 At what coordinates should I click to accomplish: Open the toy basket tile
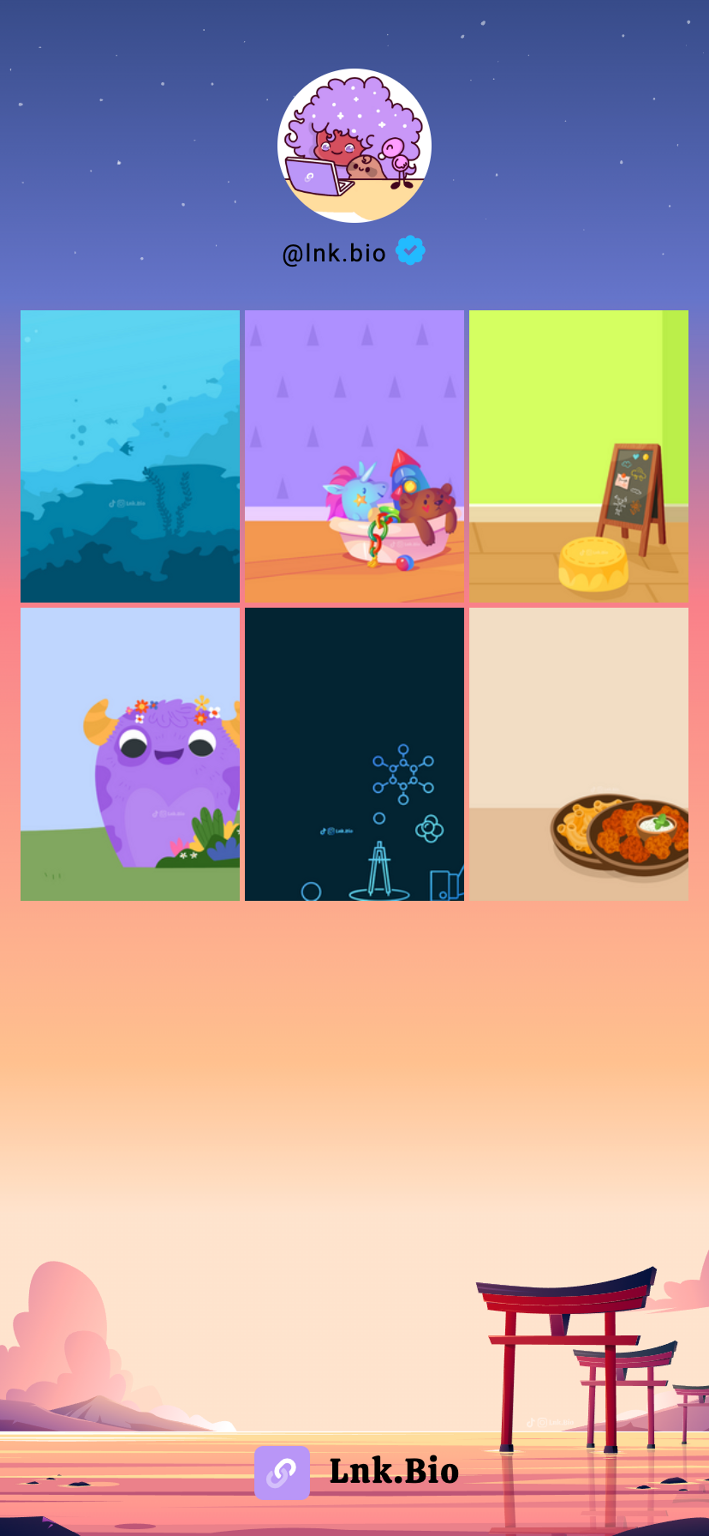tap(354, 456)
